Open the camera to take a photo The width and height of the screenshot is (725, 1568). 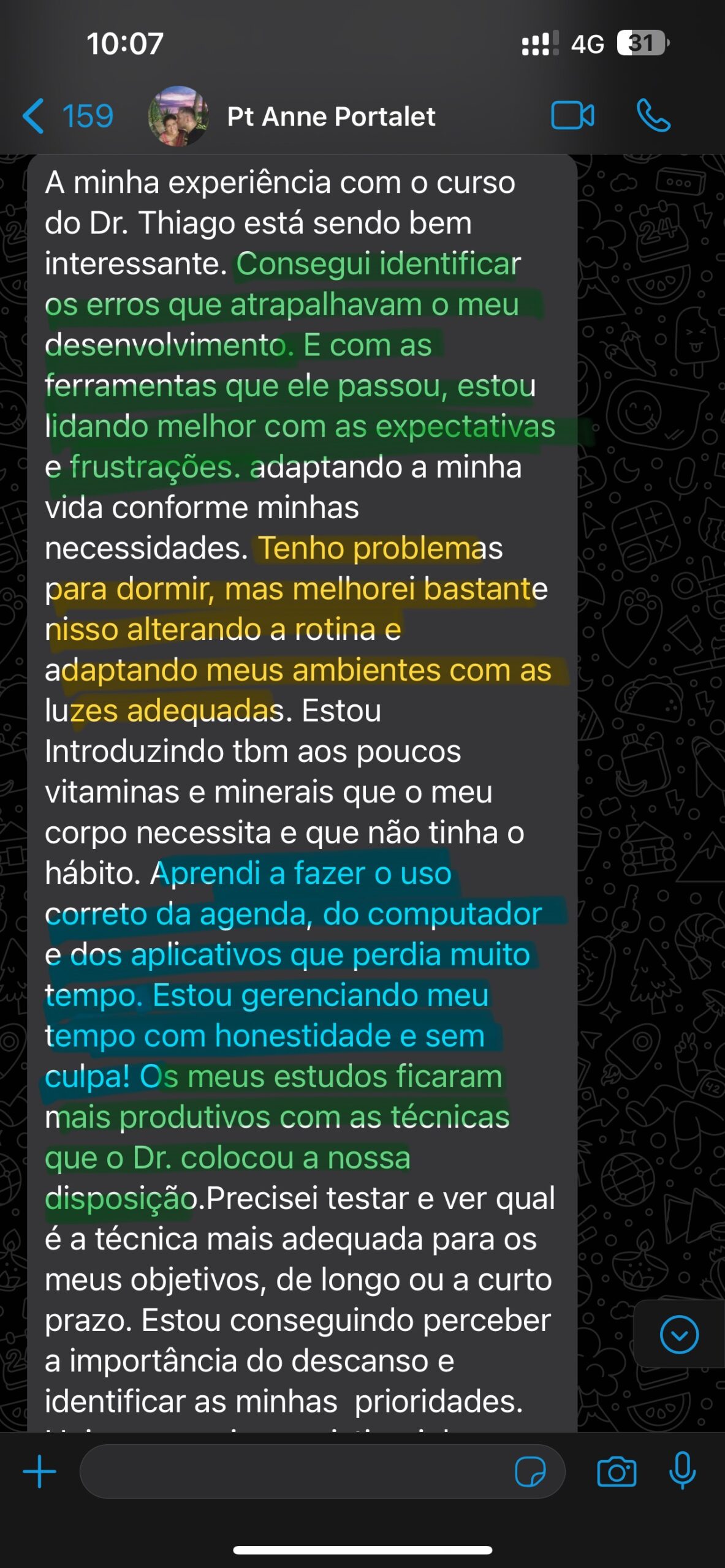pos(617,1471)
